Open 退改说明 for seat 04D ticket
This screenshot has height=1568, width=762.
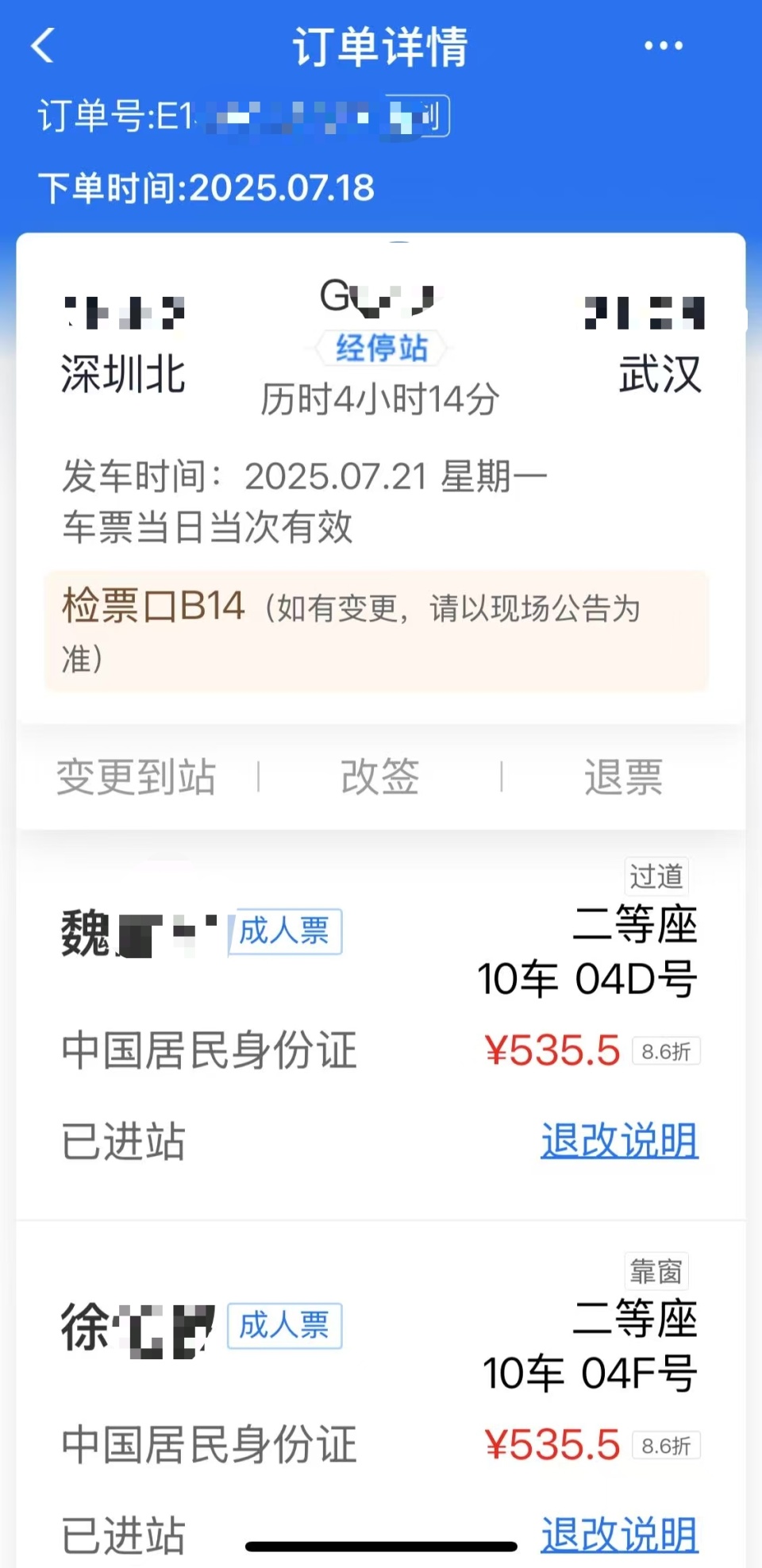click(619, 1141)
